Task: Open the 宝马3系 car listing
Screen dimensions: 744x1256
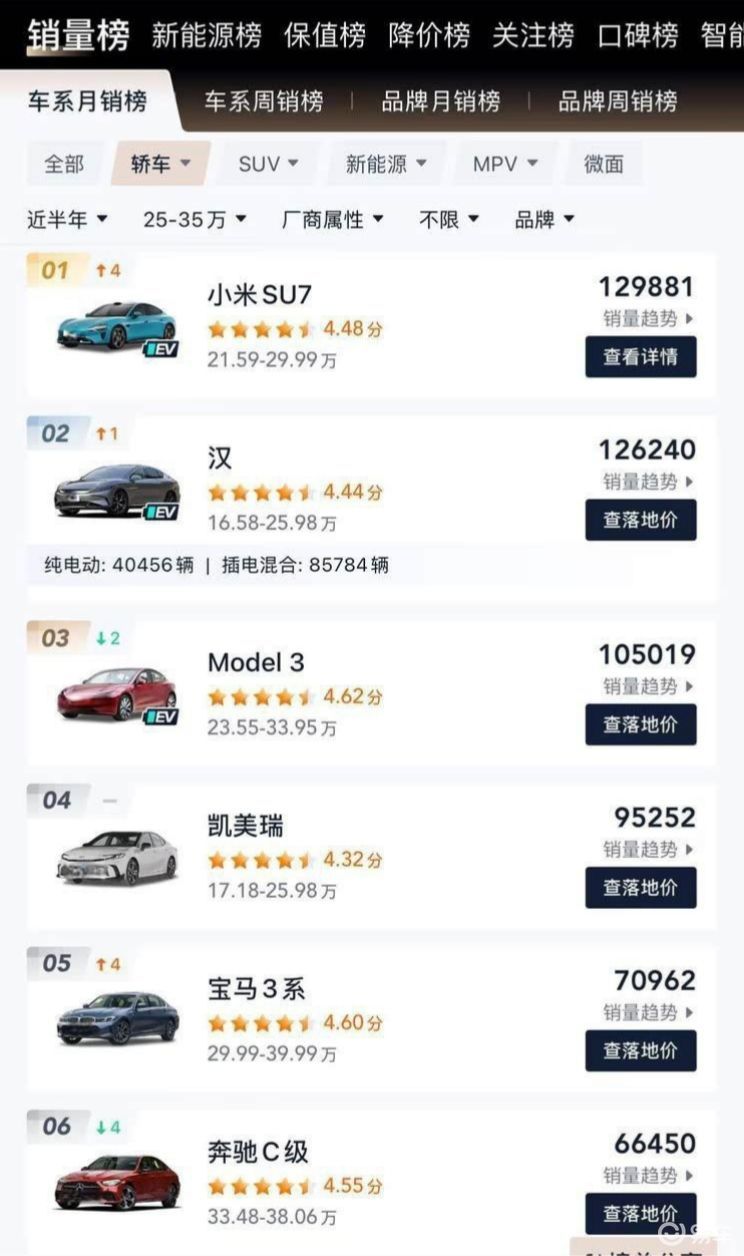Action: [256, 990]
